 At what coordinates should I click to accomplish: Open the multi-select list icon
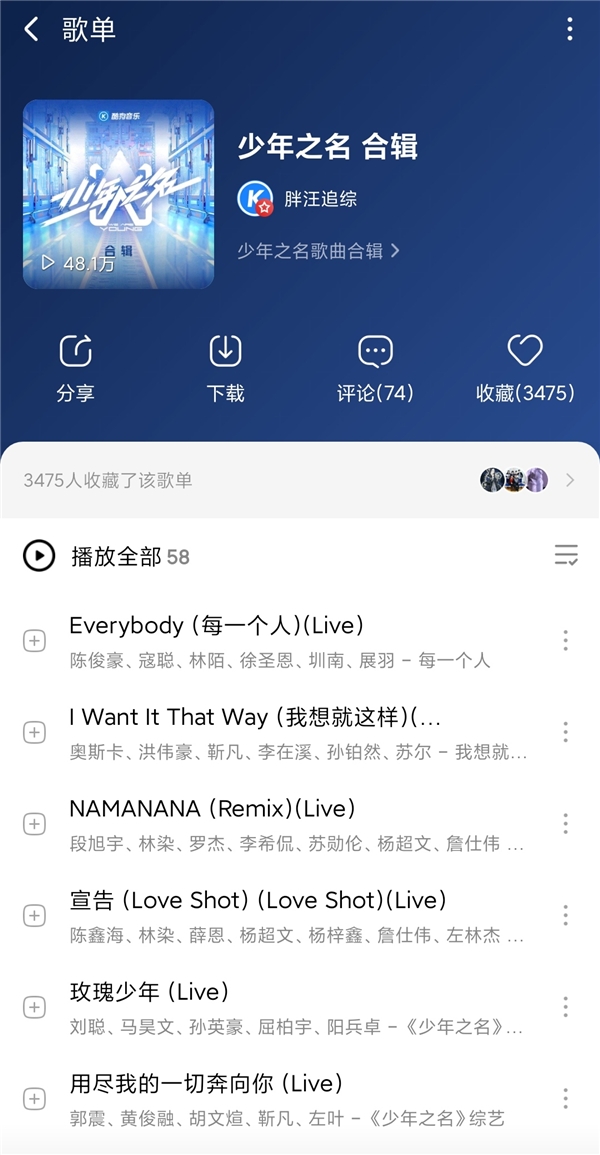pos(566,556)
